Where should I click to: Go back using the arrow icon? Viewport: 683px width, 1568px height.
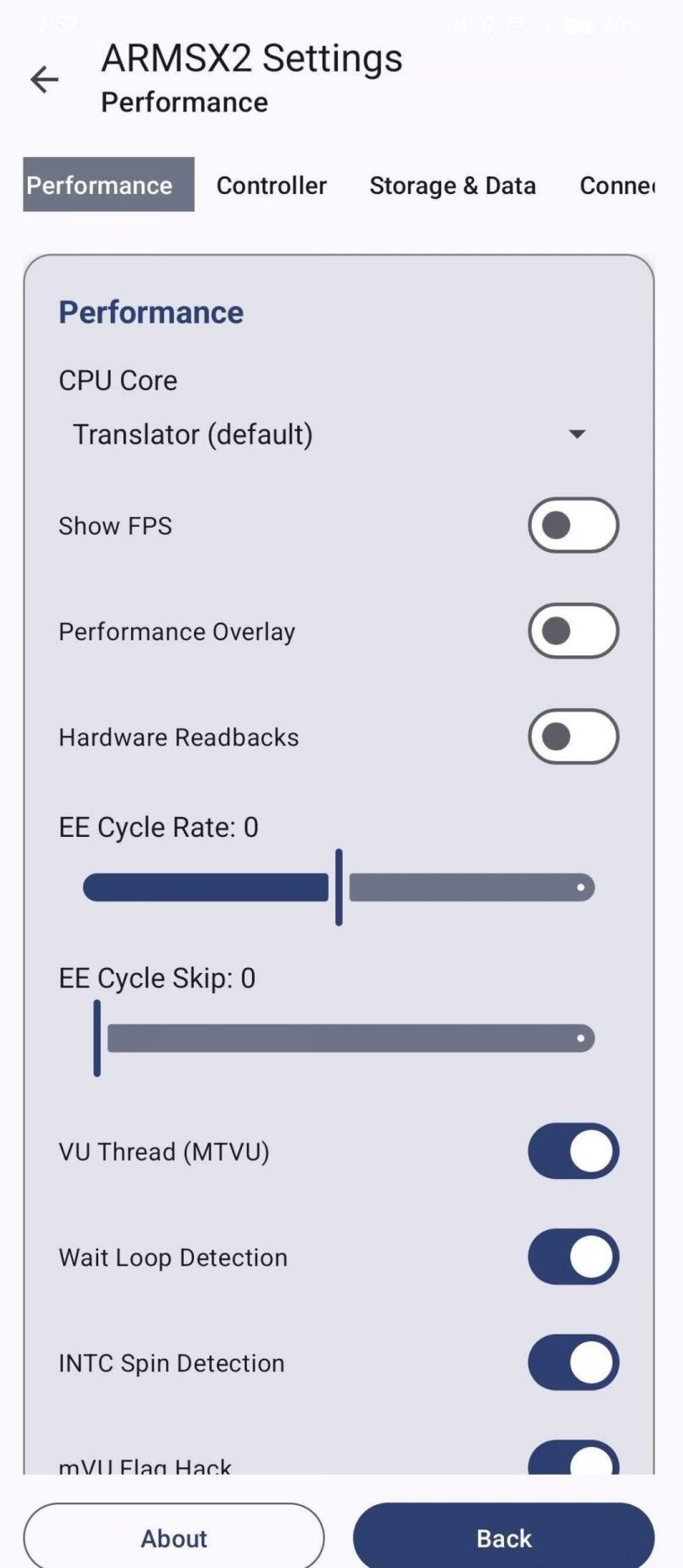coord(45,80)
